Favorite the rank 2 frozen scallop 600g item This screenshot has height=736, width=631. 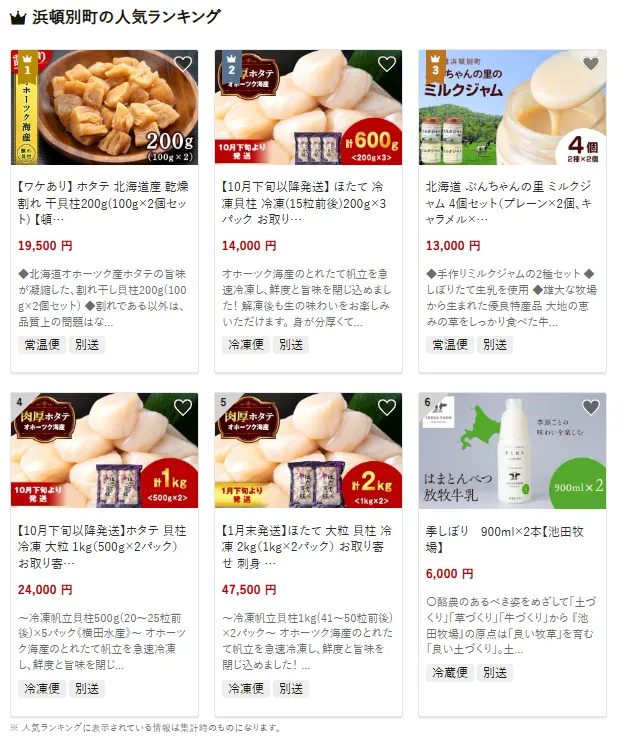point(387,65)
